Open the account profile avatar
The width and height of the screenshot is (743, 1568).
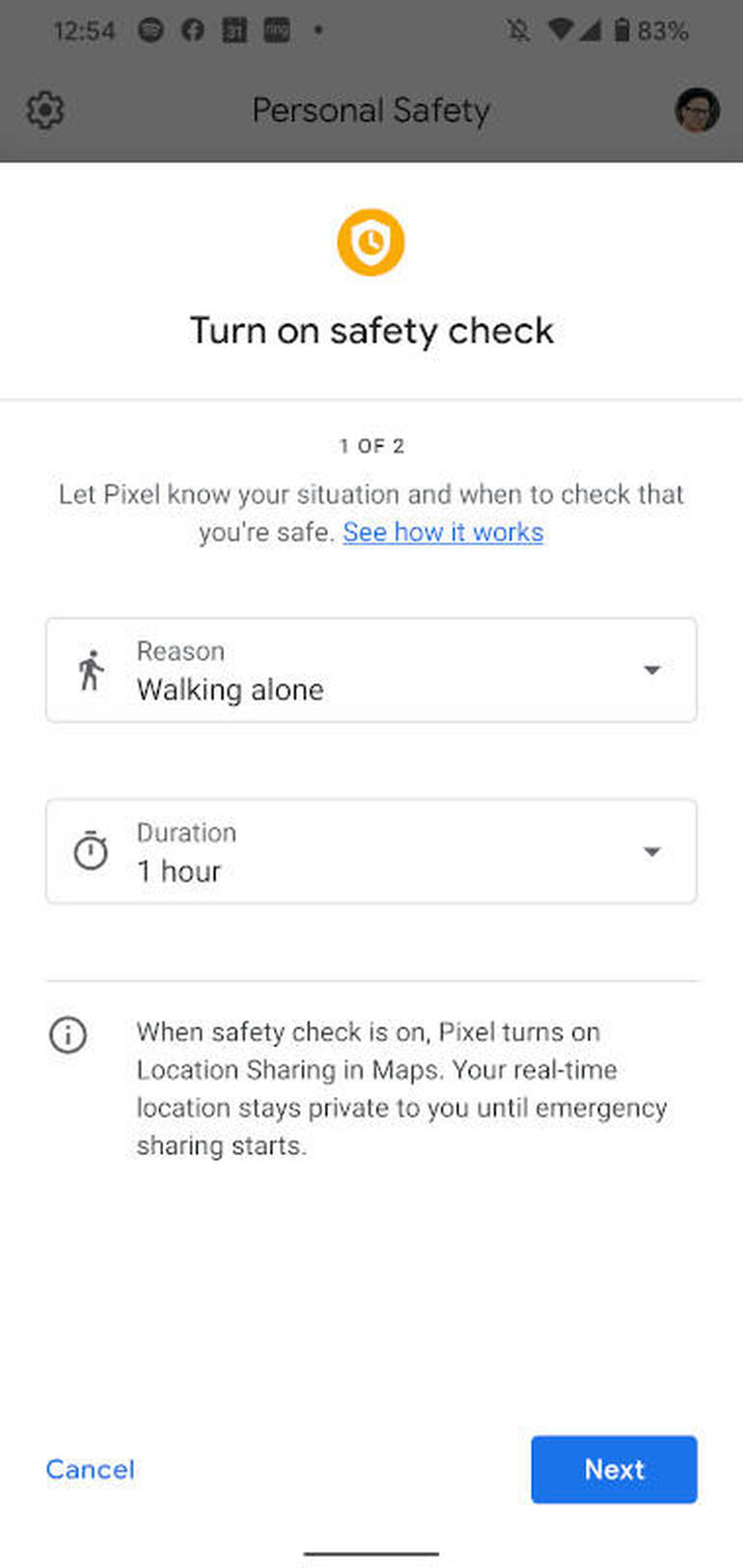(696, 110)
